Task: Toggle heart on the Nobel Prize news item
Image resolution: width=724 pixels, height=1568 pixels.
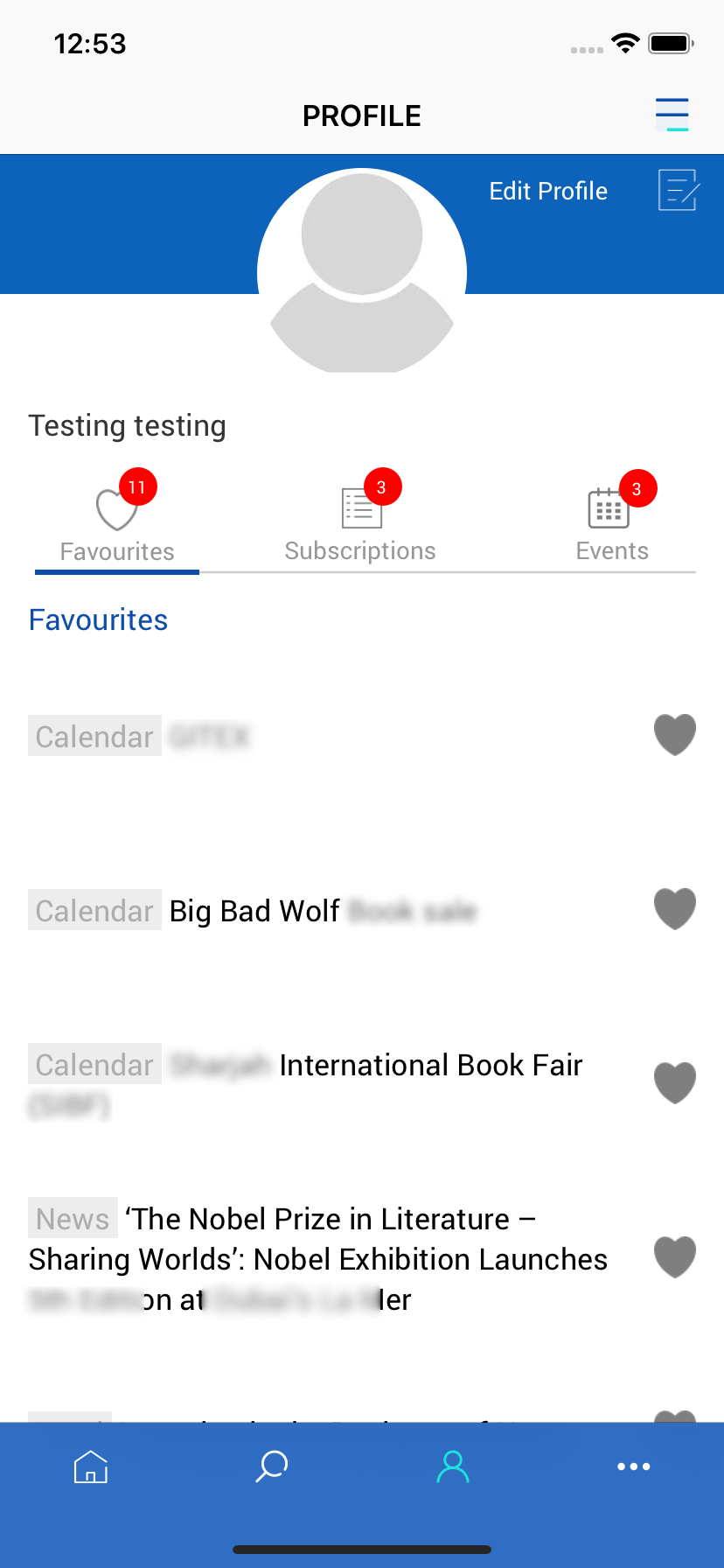Action: (674, 1256)
